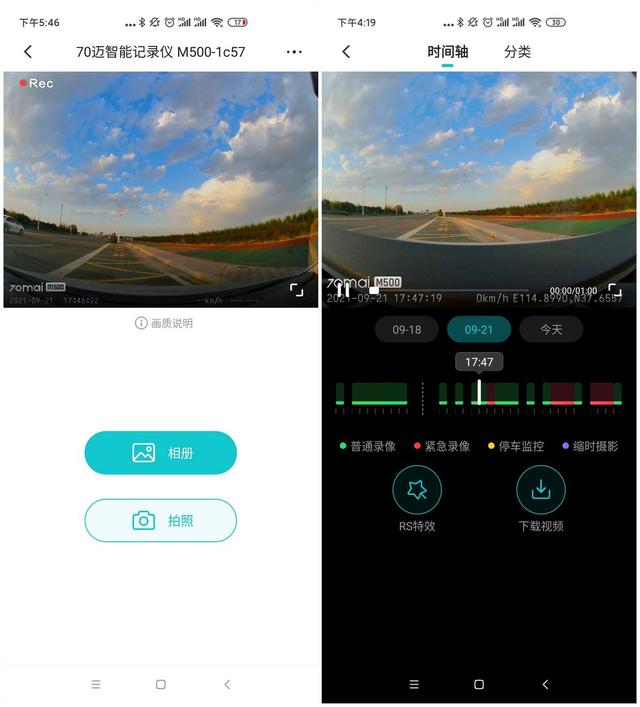Switch to the 时间轴 tab
This screenshot has height=707, width=640.
[447, 52]
